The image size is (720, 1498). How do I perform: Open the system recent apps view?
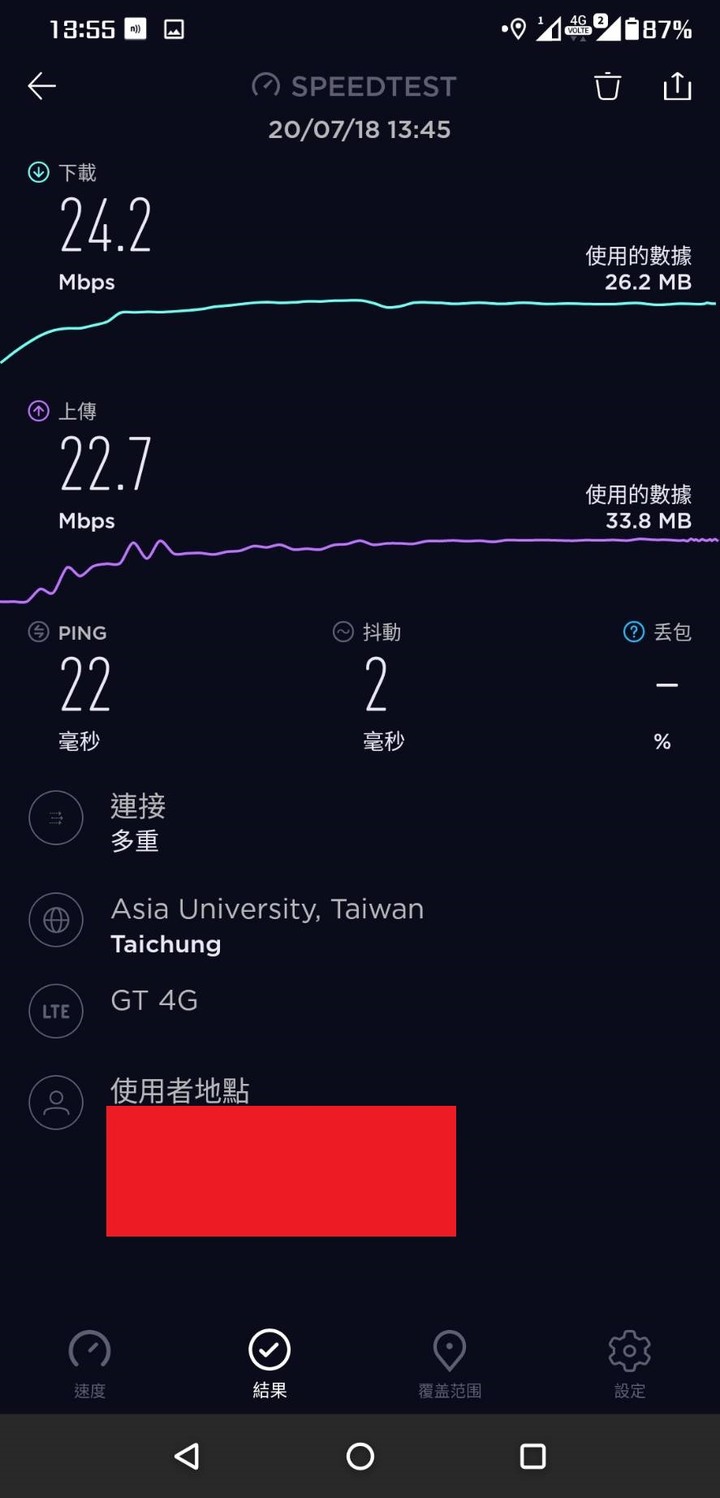tap(533, 1456)
